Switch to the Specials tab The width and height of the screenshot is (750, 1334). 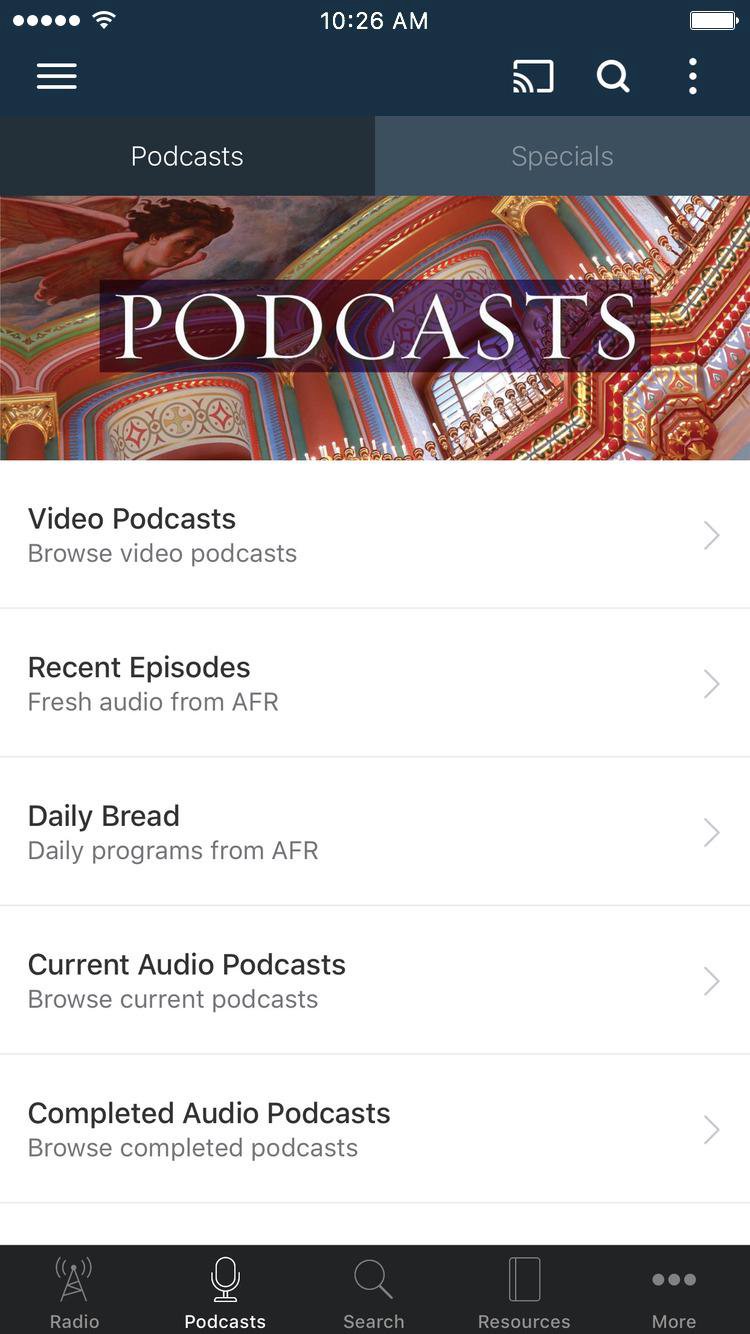562,156
